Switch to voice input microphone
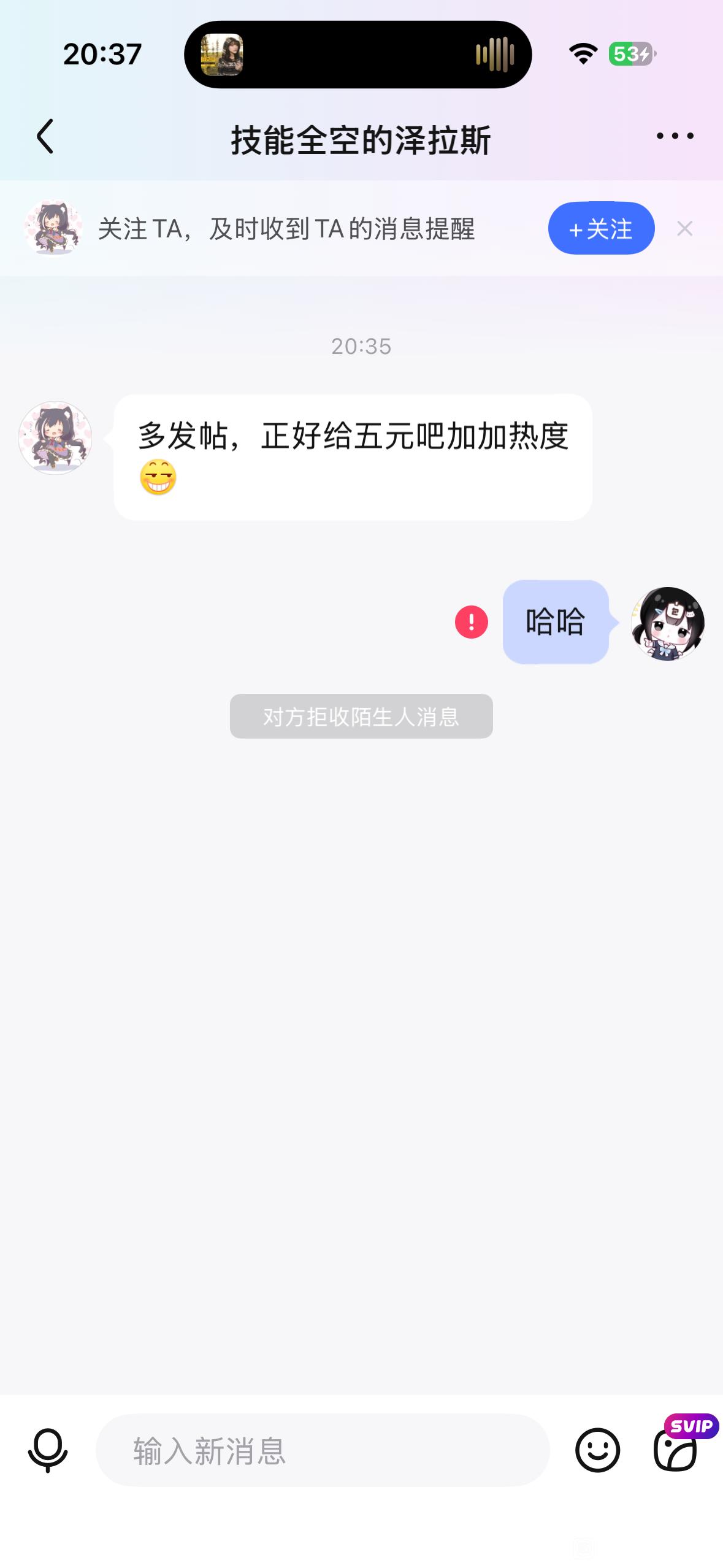The height and width of the screenshot is (1568, 723). pos(48,1450)
